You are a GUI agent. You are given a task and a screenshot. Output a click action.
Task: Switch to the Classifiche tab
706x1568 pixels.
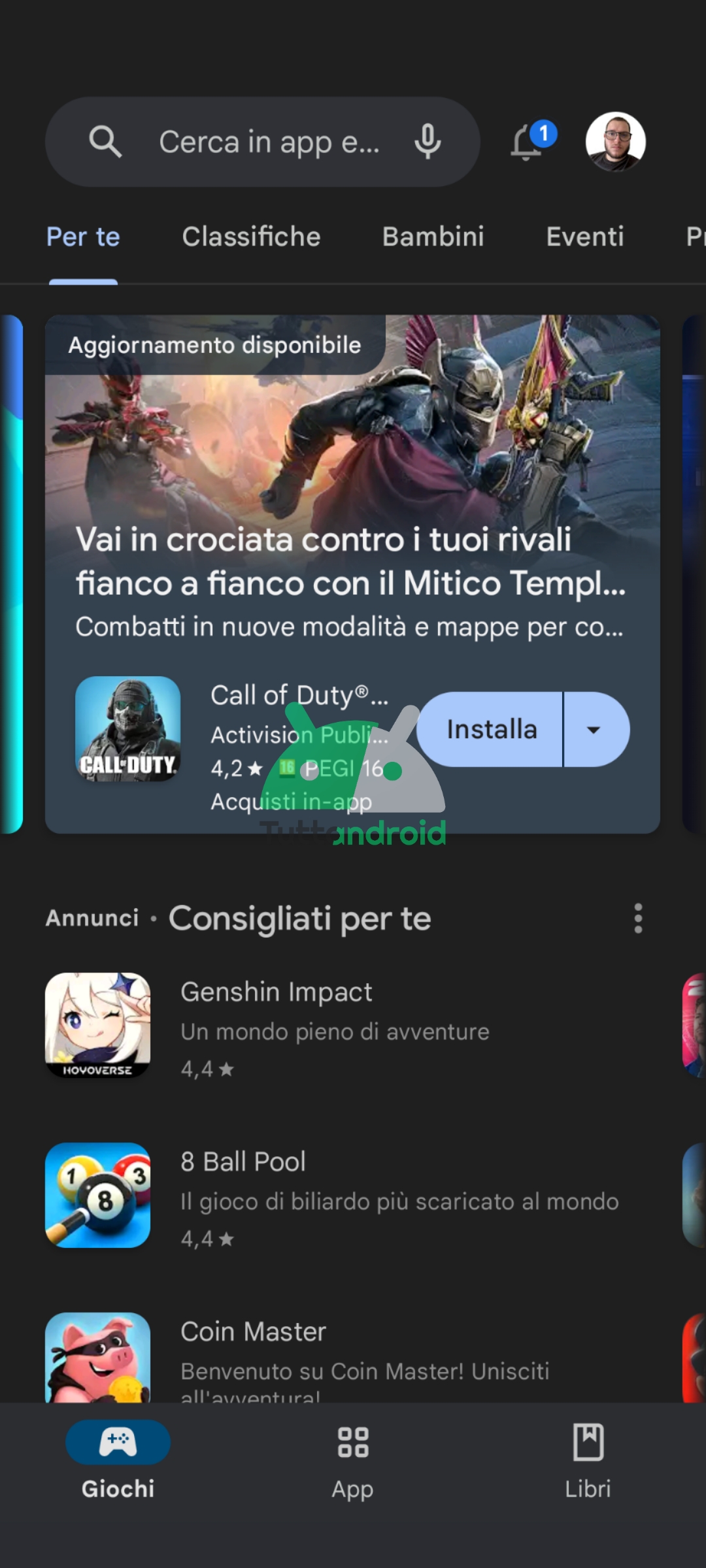point(251,237)
